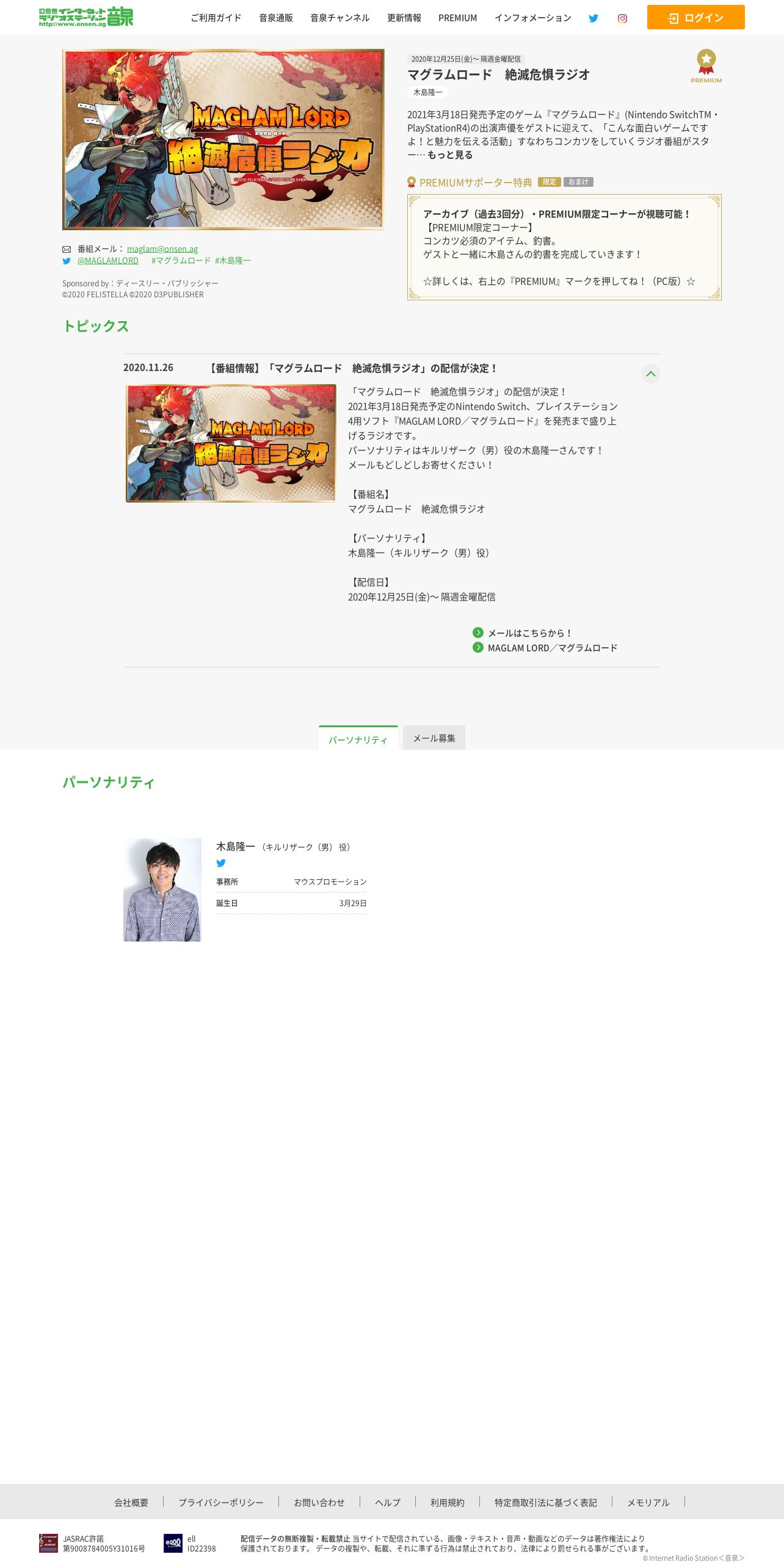Open the Instagram icon in the header
The image size is (784, 1568).
click(622, 18)
